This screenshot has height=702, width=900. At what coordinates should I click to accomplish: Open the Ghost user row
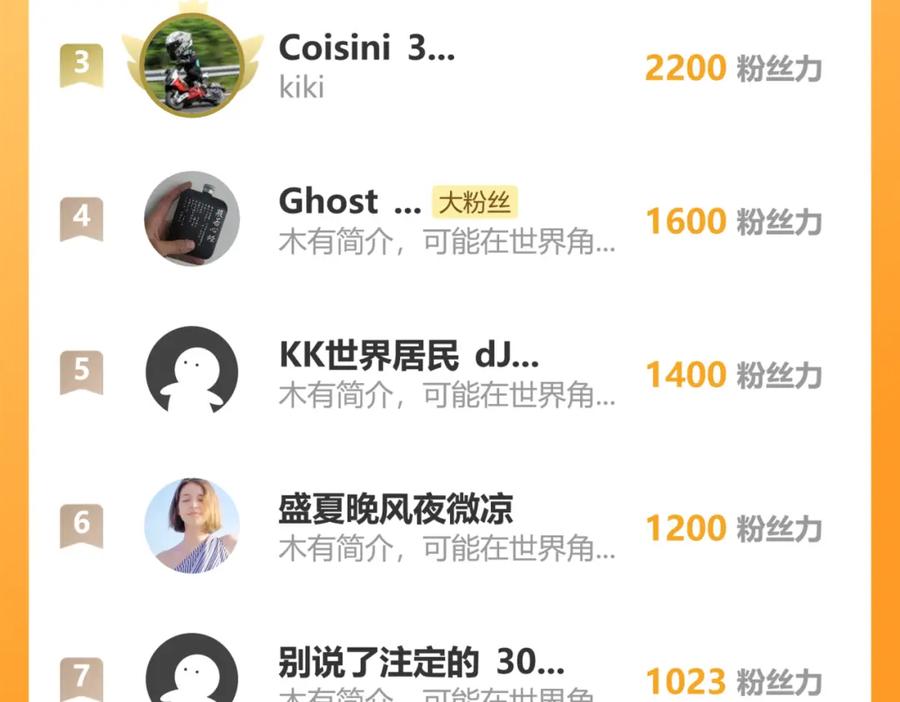point(449,219)
